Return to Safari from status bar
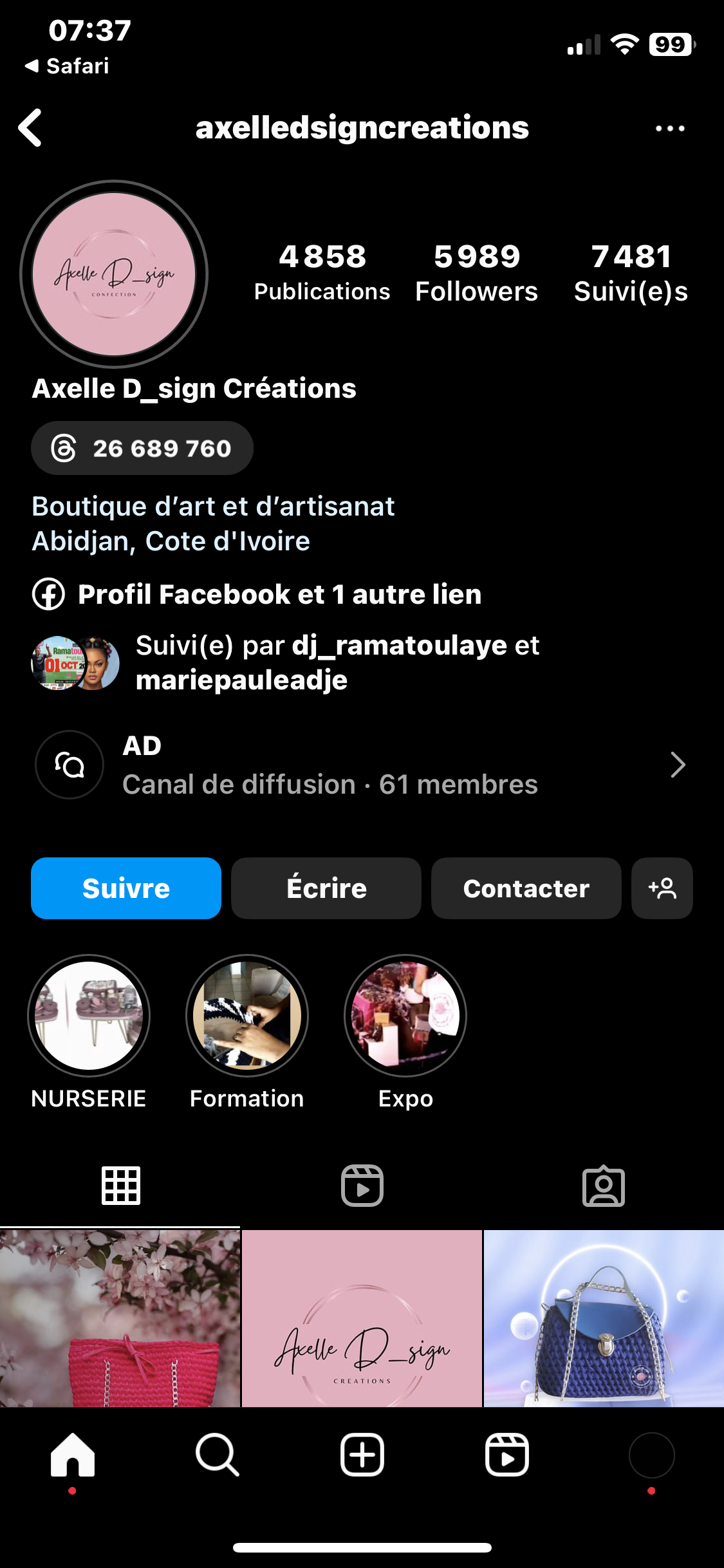 [67, 66]
